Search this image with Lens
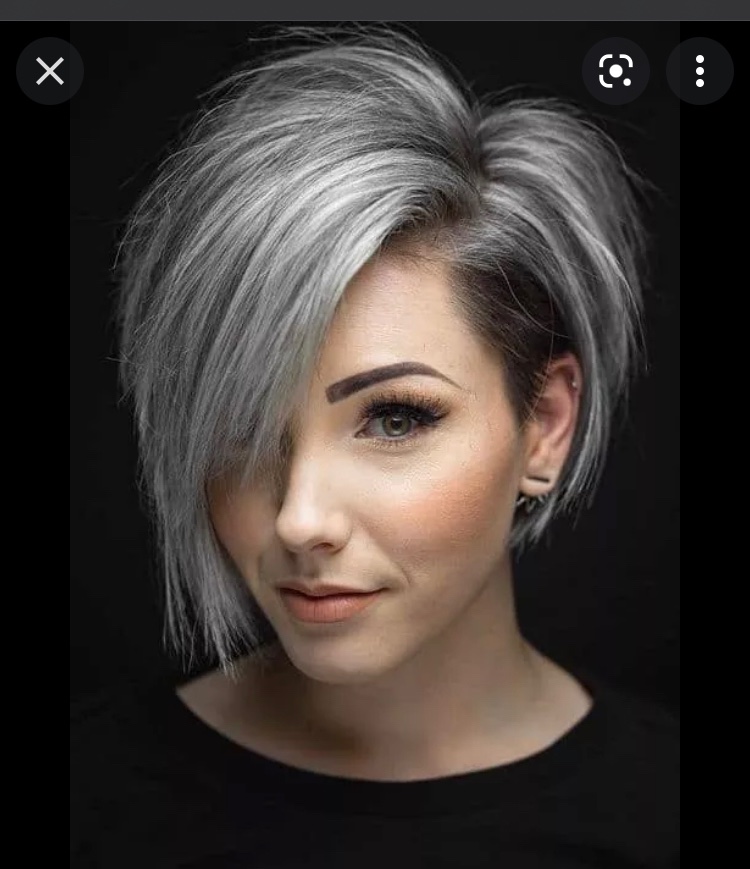Screen dimensions: 750x869 pos(615,71)
